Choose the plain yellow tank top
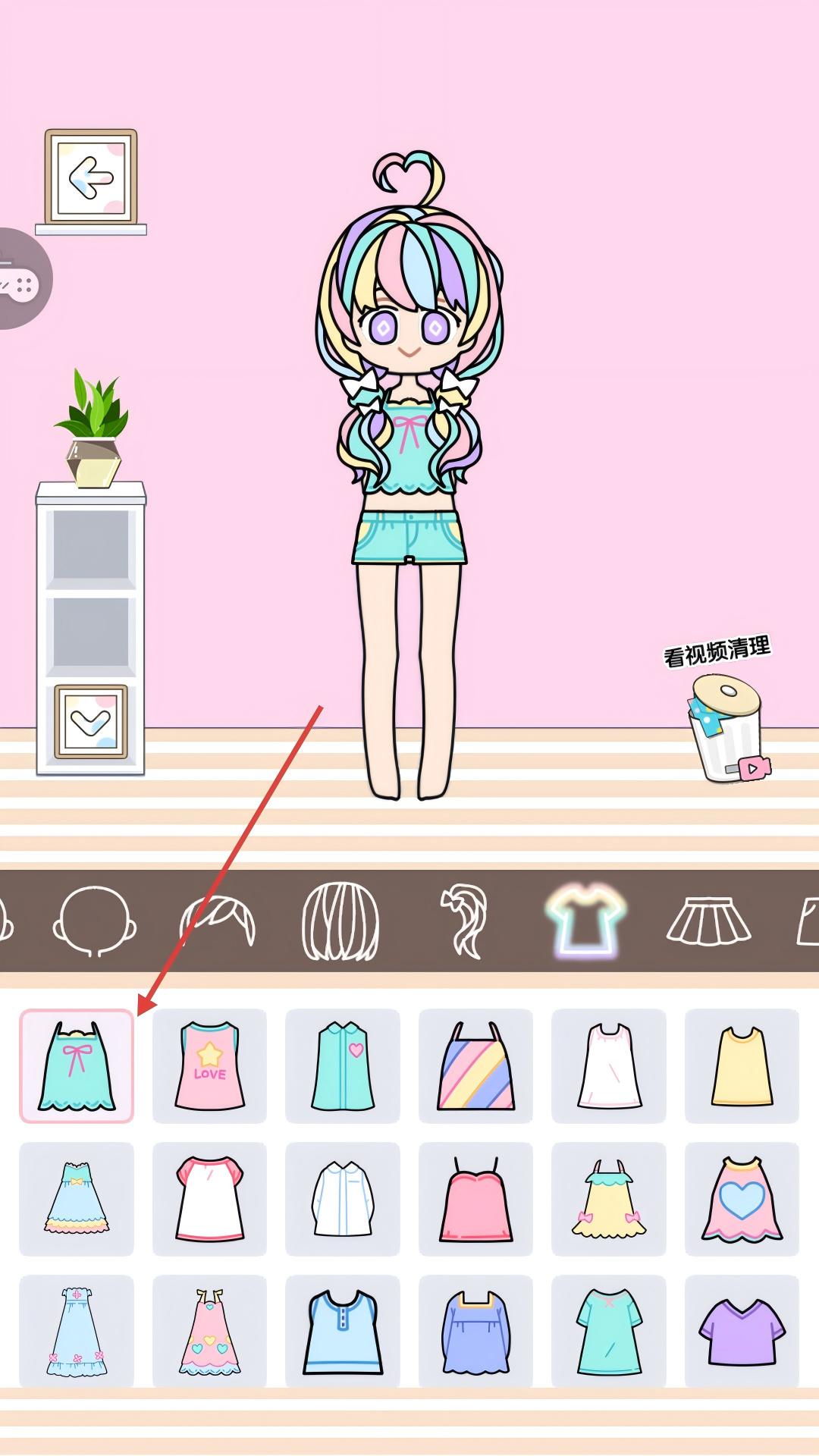819x1456 pixels. [742, 1065]
